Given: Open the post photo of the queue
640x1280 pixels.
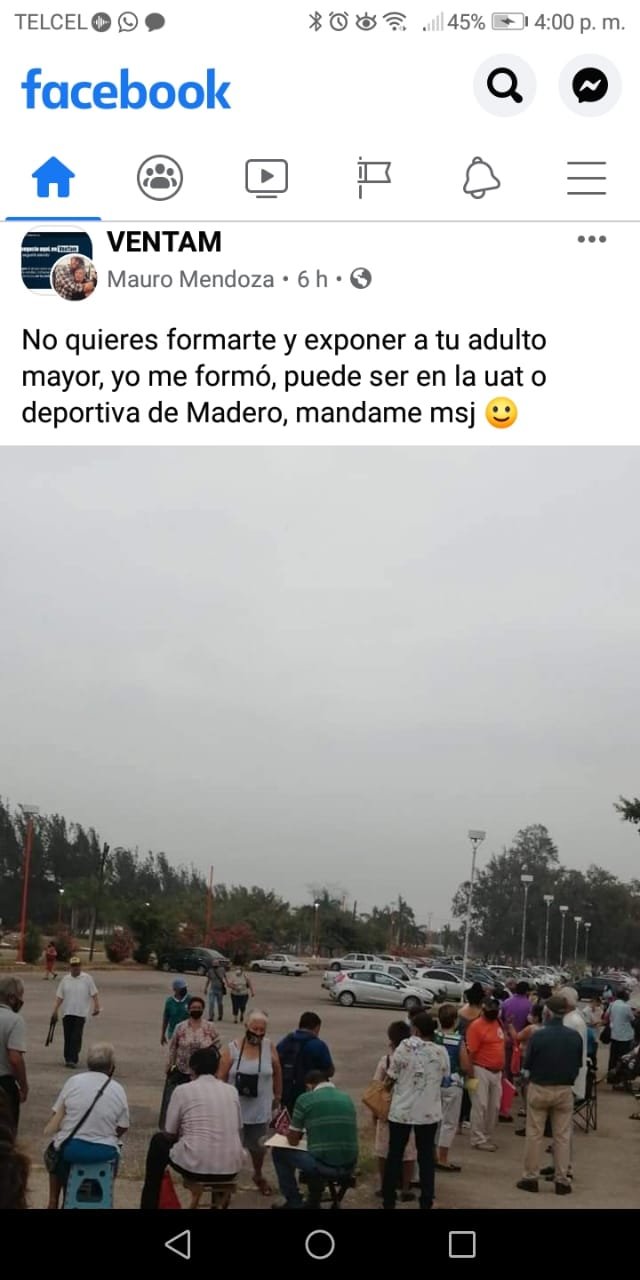Looking at the screenshot, I should 320,830.
